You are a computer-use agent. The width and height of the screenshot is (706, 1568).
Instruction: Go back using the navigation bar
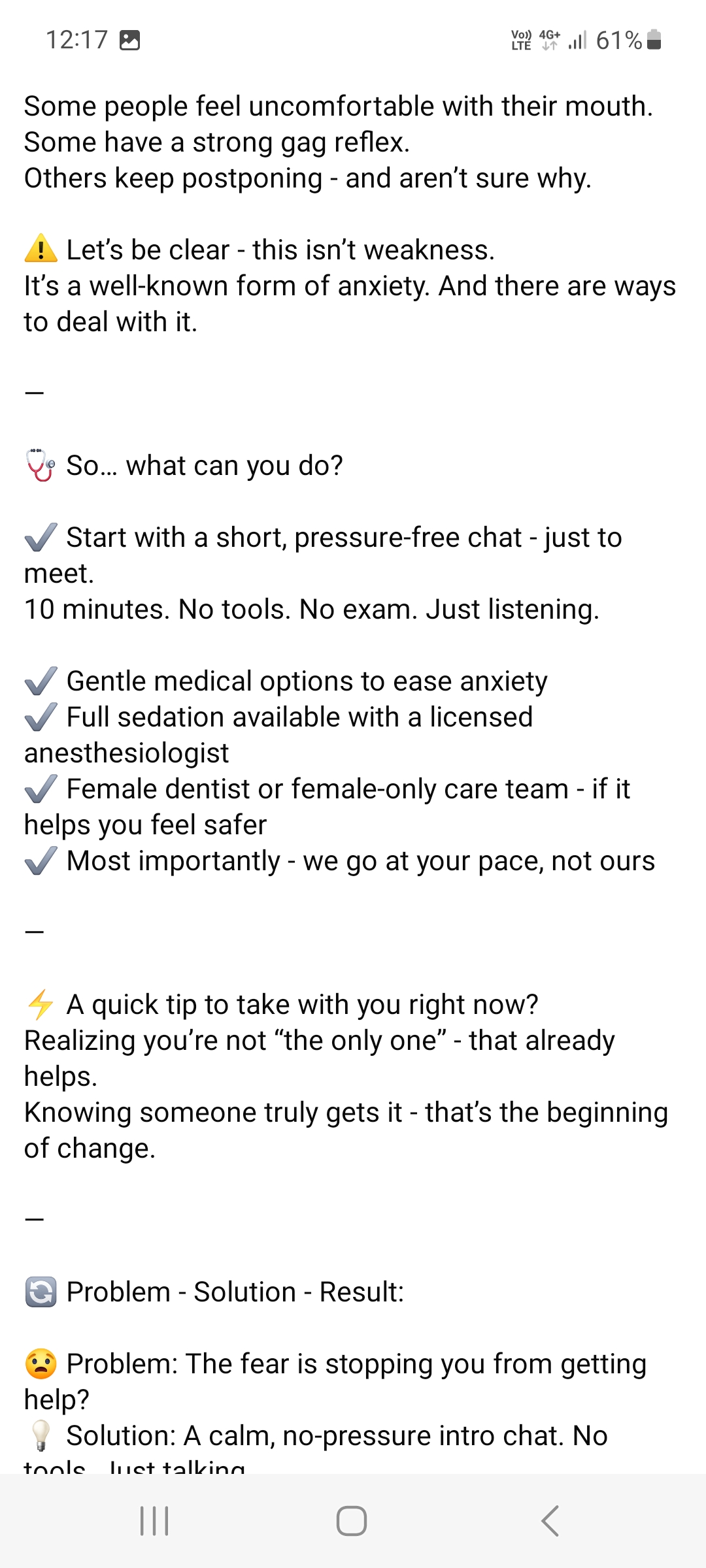pyautogui.click(x=550, y=1521)
